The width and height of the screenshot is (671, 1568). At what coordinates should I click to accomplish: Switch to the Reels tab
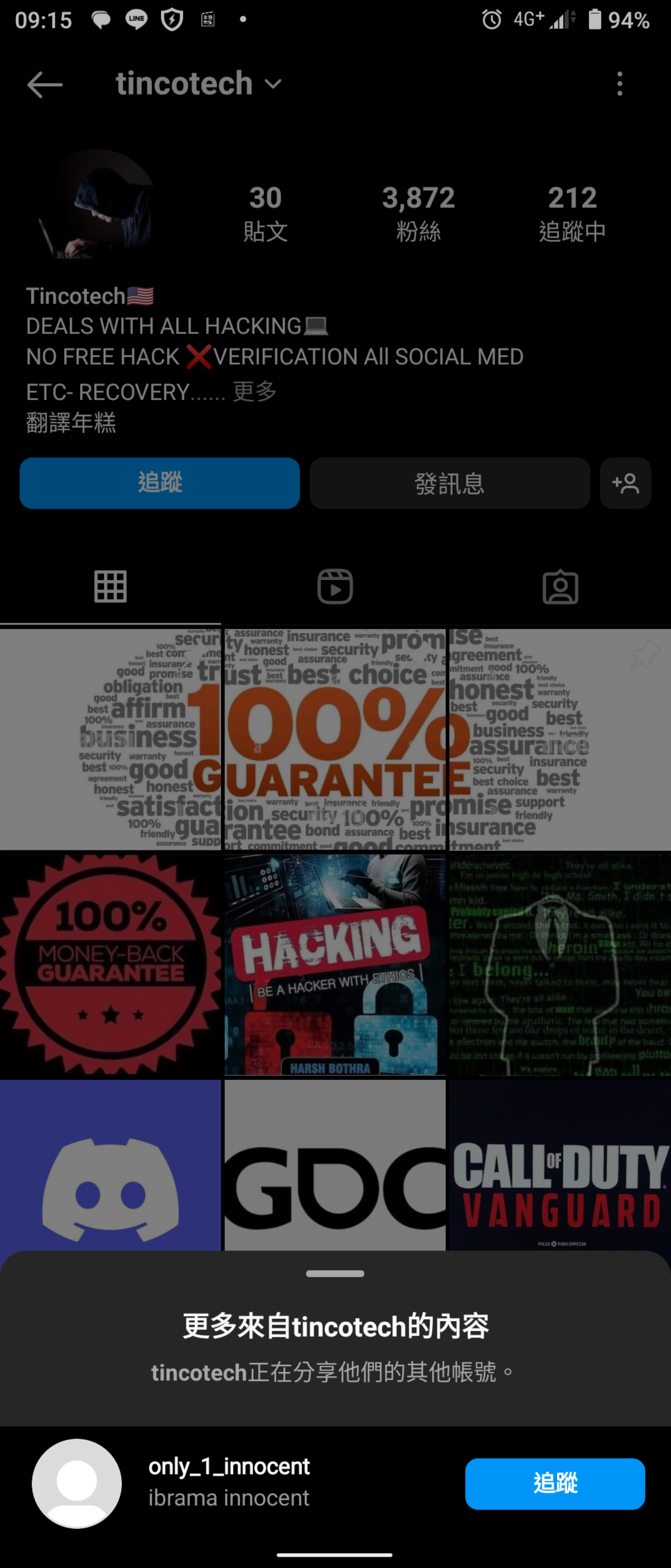point(335,586)
